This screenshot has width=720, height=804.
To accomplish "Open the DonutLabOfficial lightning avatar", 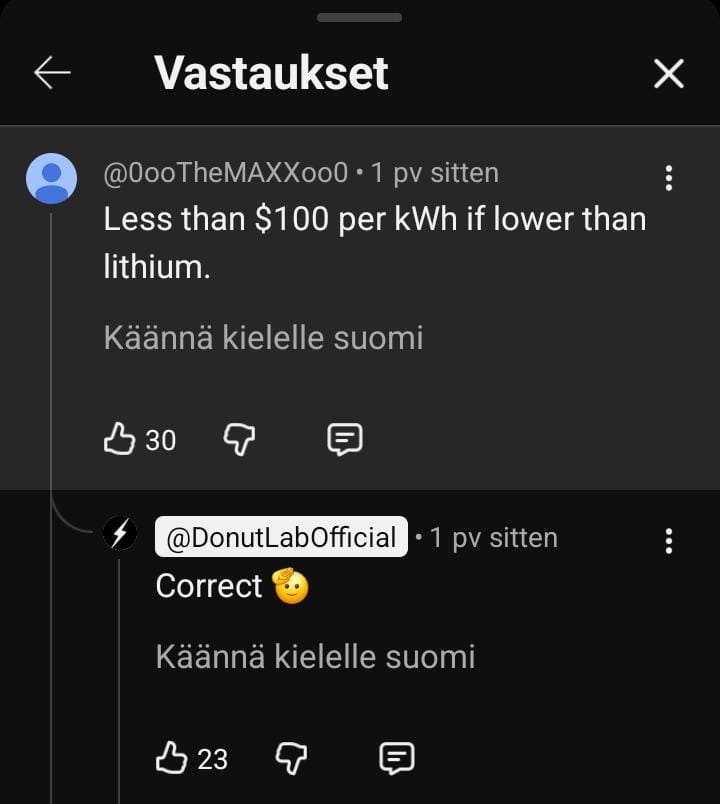I will (120, 533).
